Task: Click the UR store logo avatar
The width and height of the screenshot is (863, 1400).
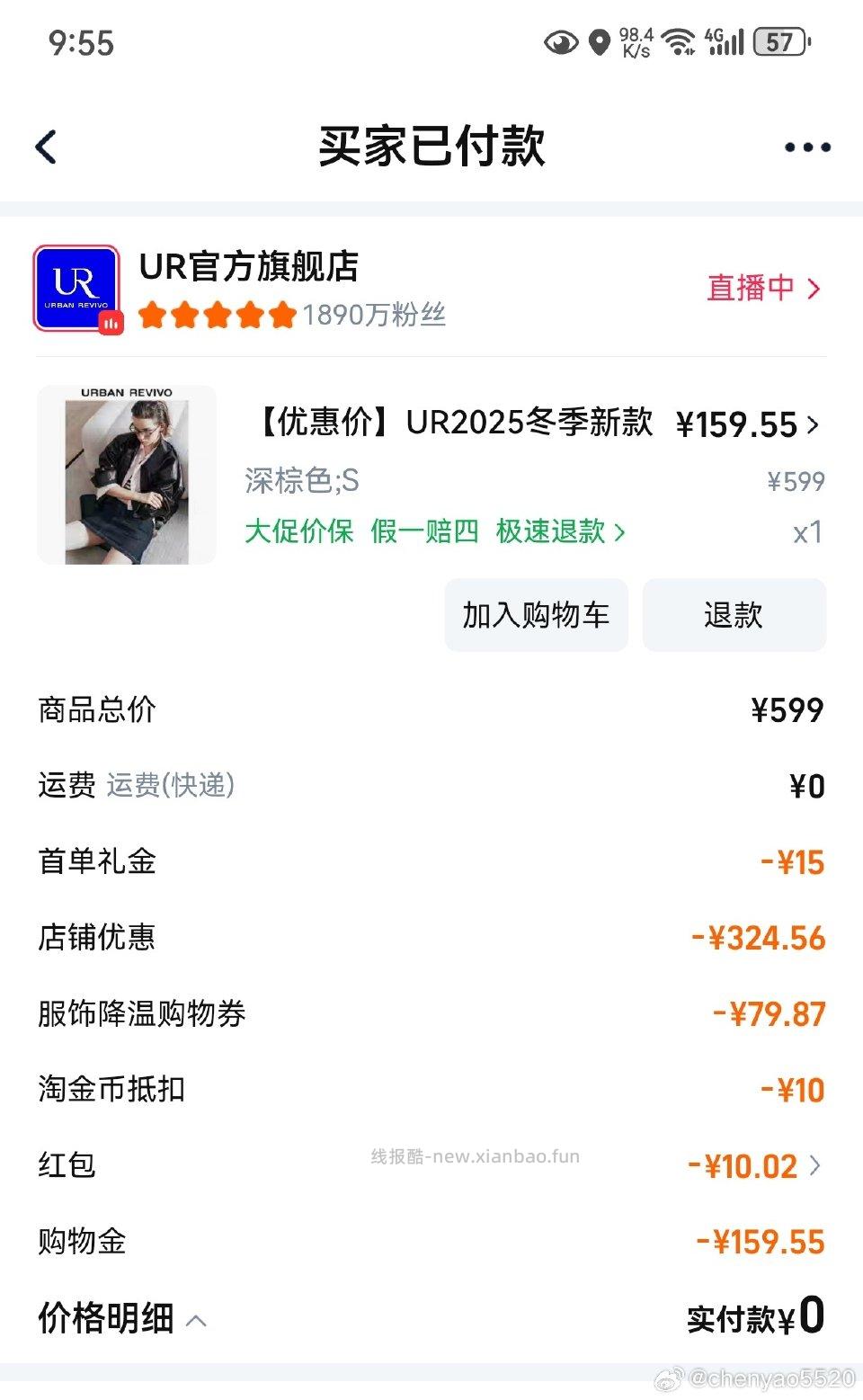Action: pyautogui.click(x=76, y=290)
